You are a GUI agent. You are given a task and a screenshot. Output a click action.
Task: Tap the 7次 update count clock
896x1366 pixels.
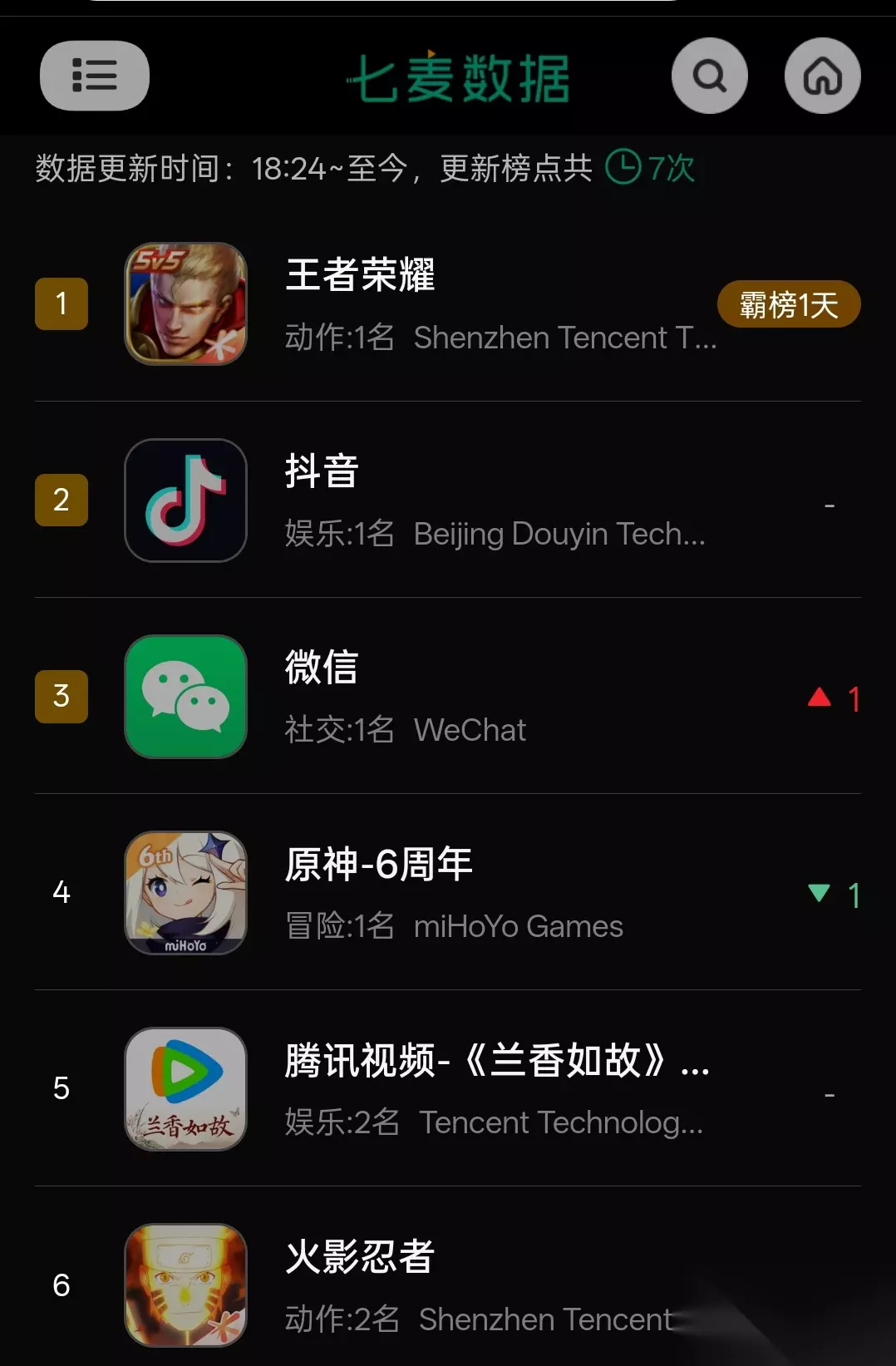(x=650, y=167)
